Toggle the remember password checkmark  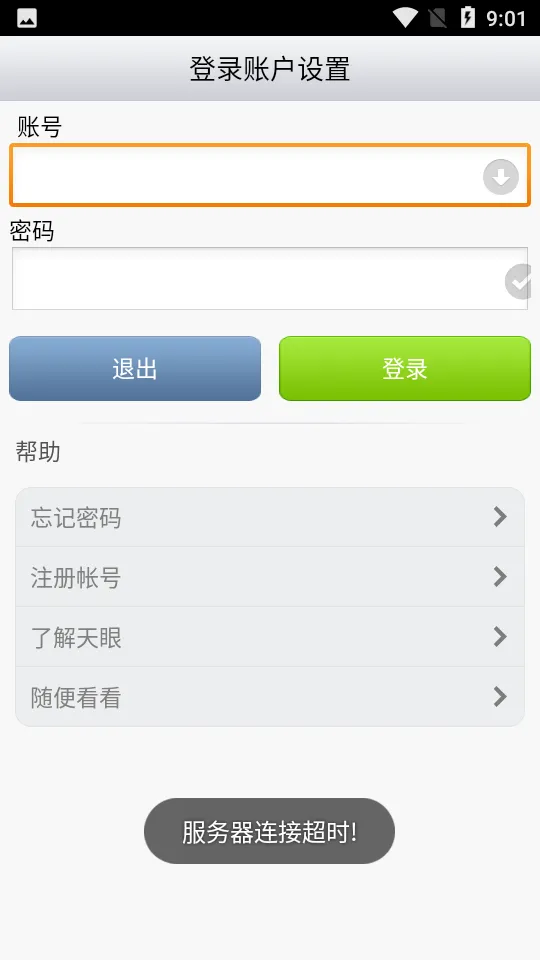(518, 282)
